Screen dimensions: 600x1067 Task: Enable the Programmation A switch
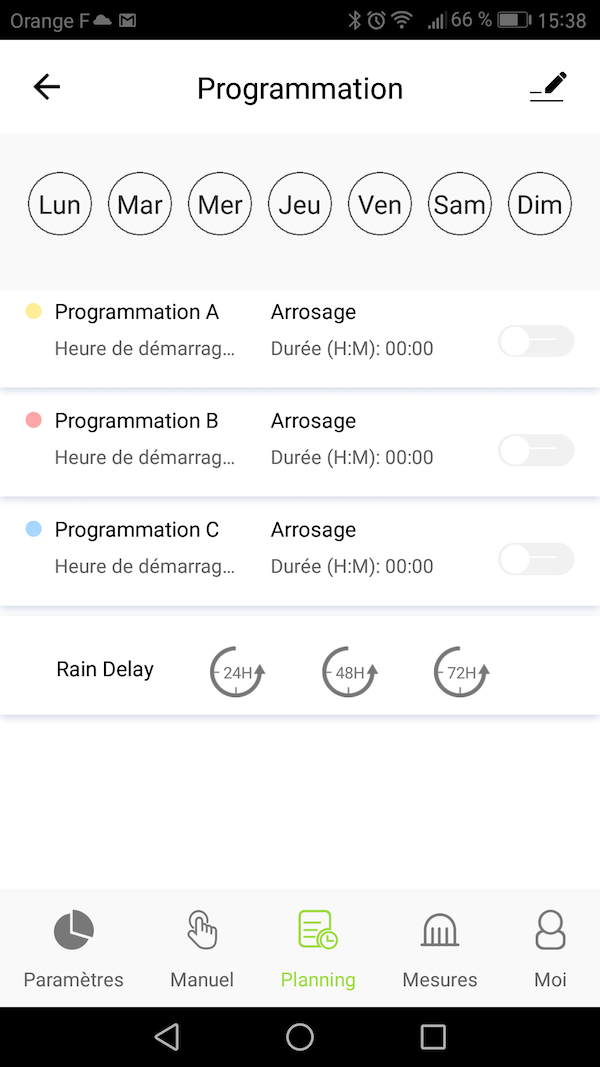tap(536, 341)
